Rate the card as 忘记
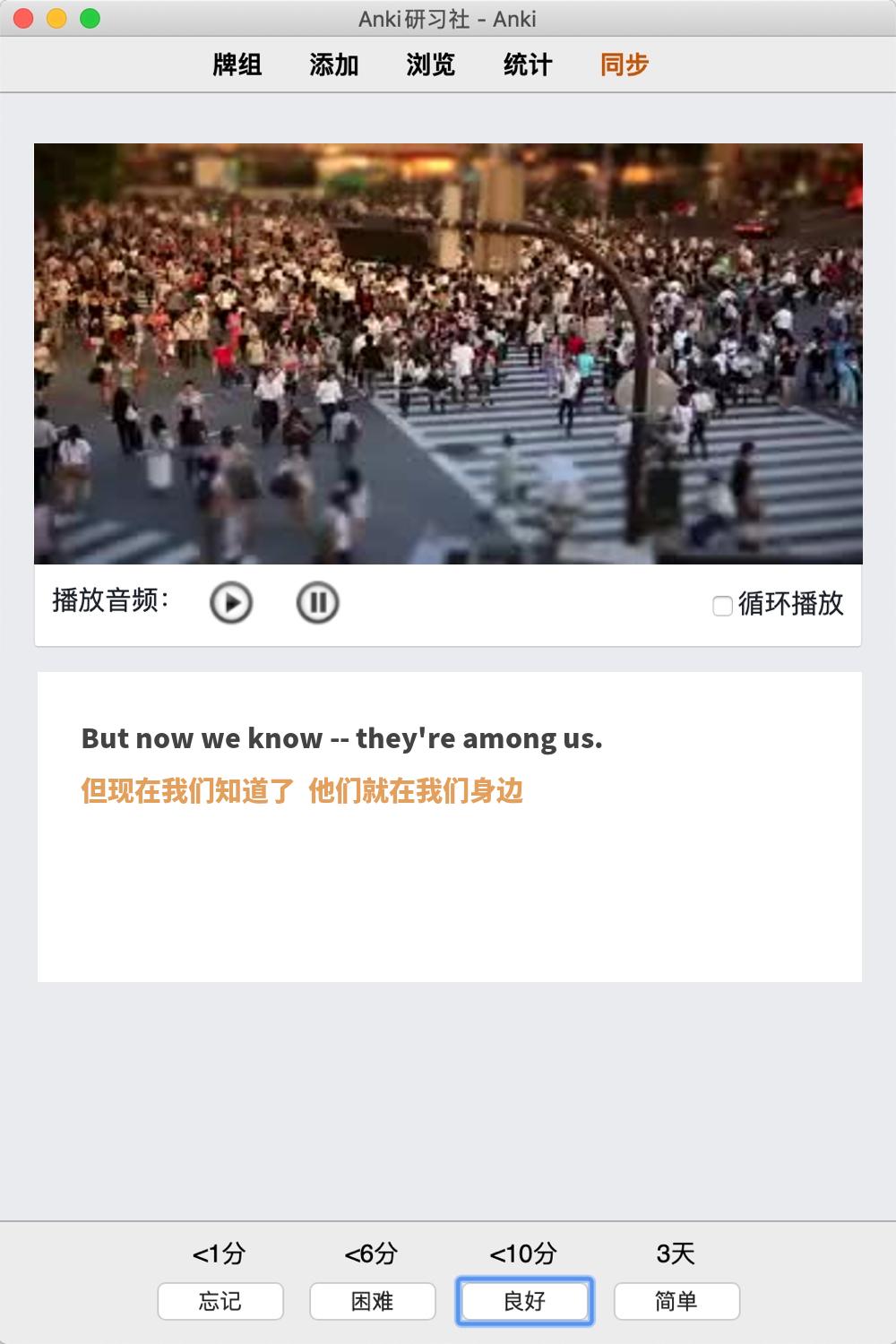This screenshot has width=896, height=1344. tap(220, 1301)
